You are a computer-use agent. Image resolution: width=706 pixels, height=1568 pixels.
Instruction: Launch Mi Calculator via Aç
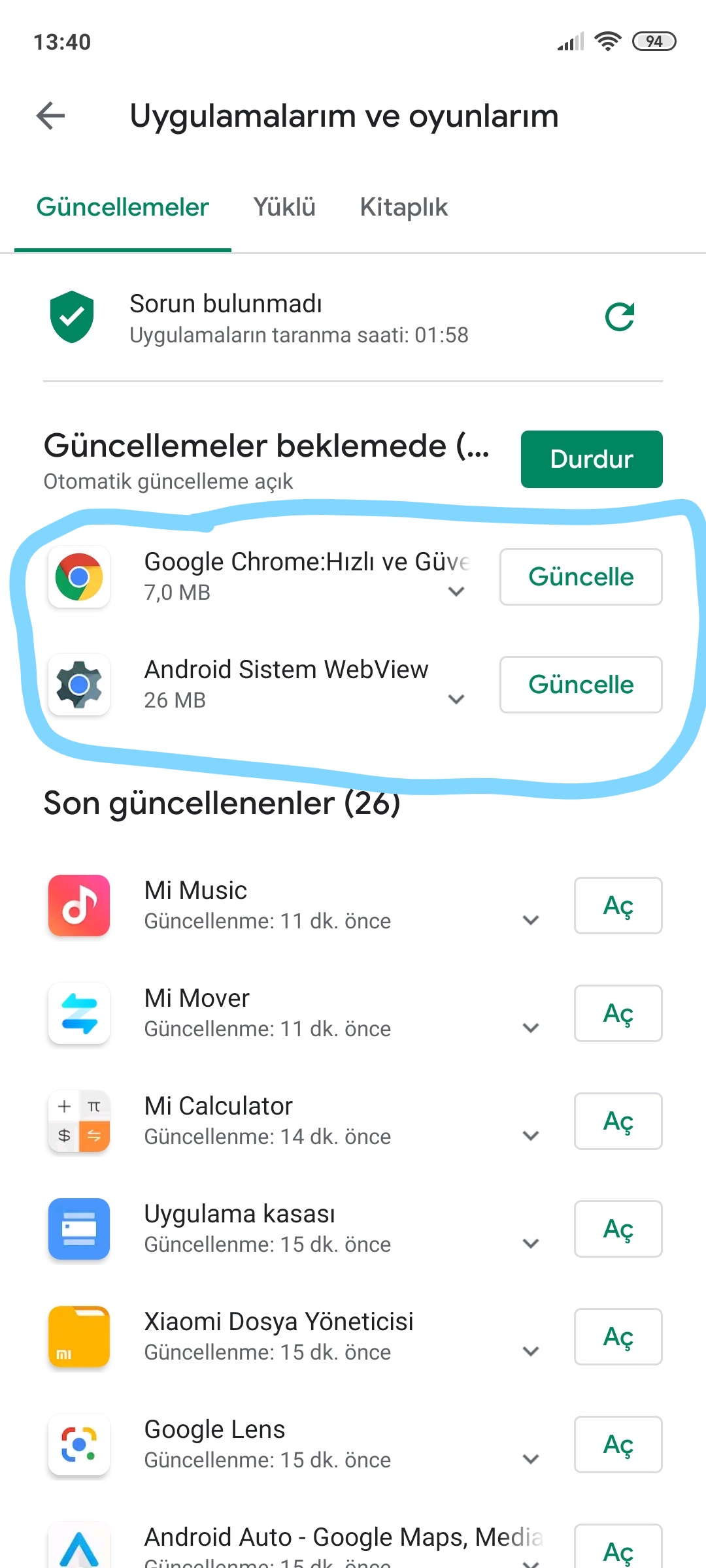[x=618, y=1121]
